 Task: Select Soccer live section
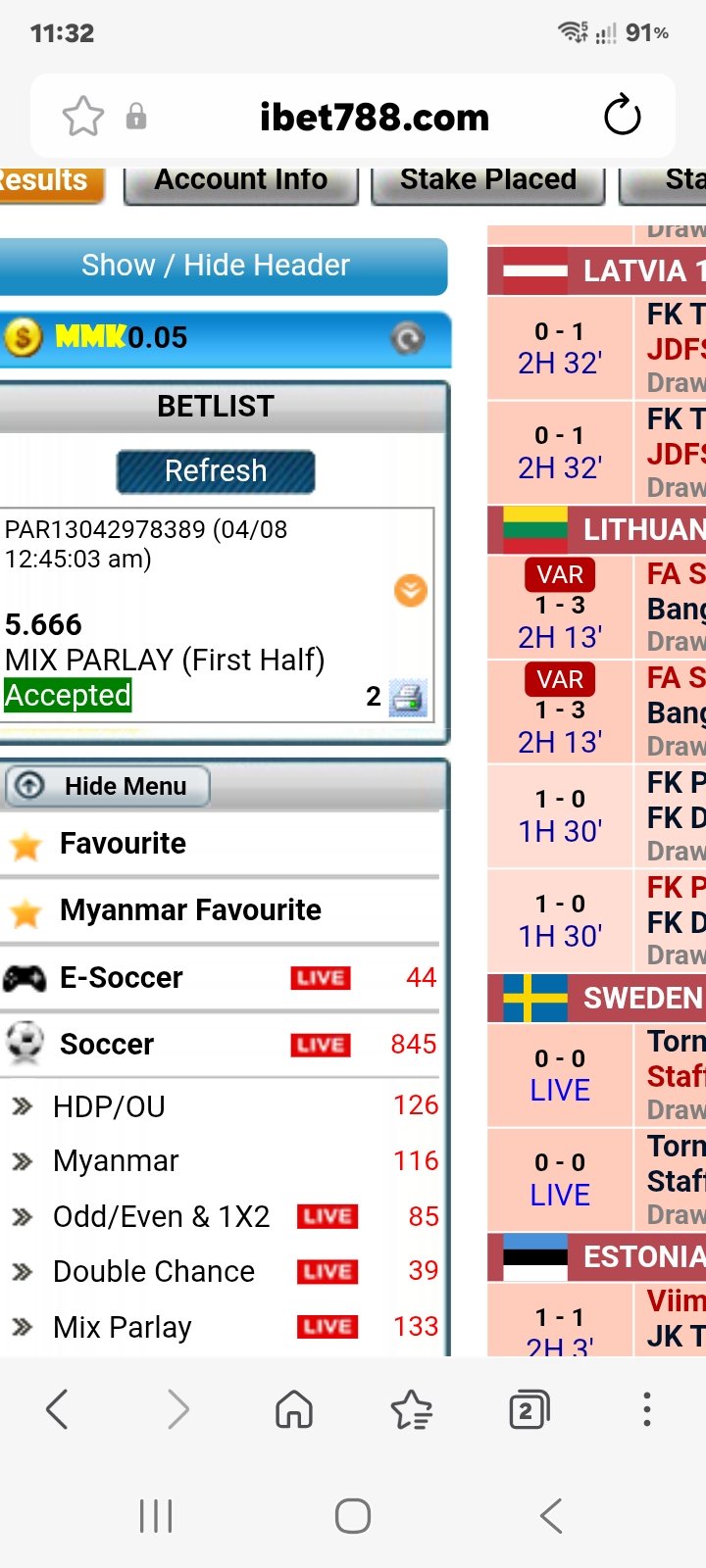click(221, 1045)
